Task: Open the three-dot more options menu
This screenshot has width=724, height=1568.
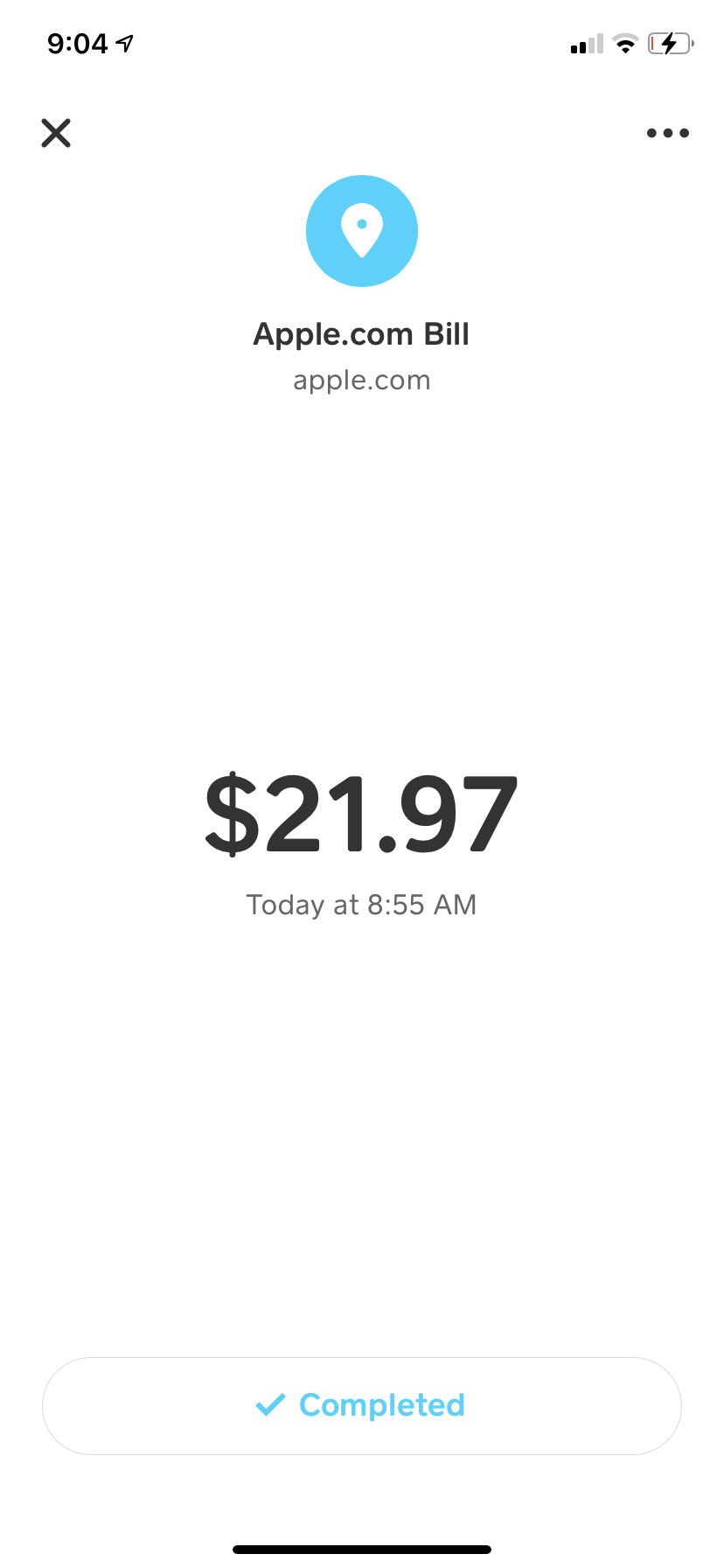Action: click(x=667, y=133)
